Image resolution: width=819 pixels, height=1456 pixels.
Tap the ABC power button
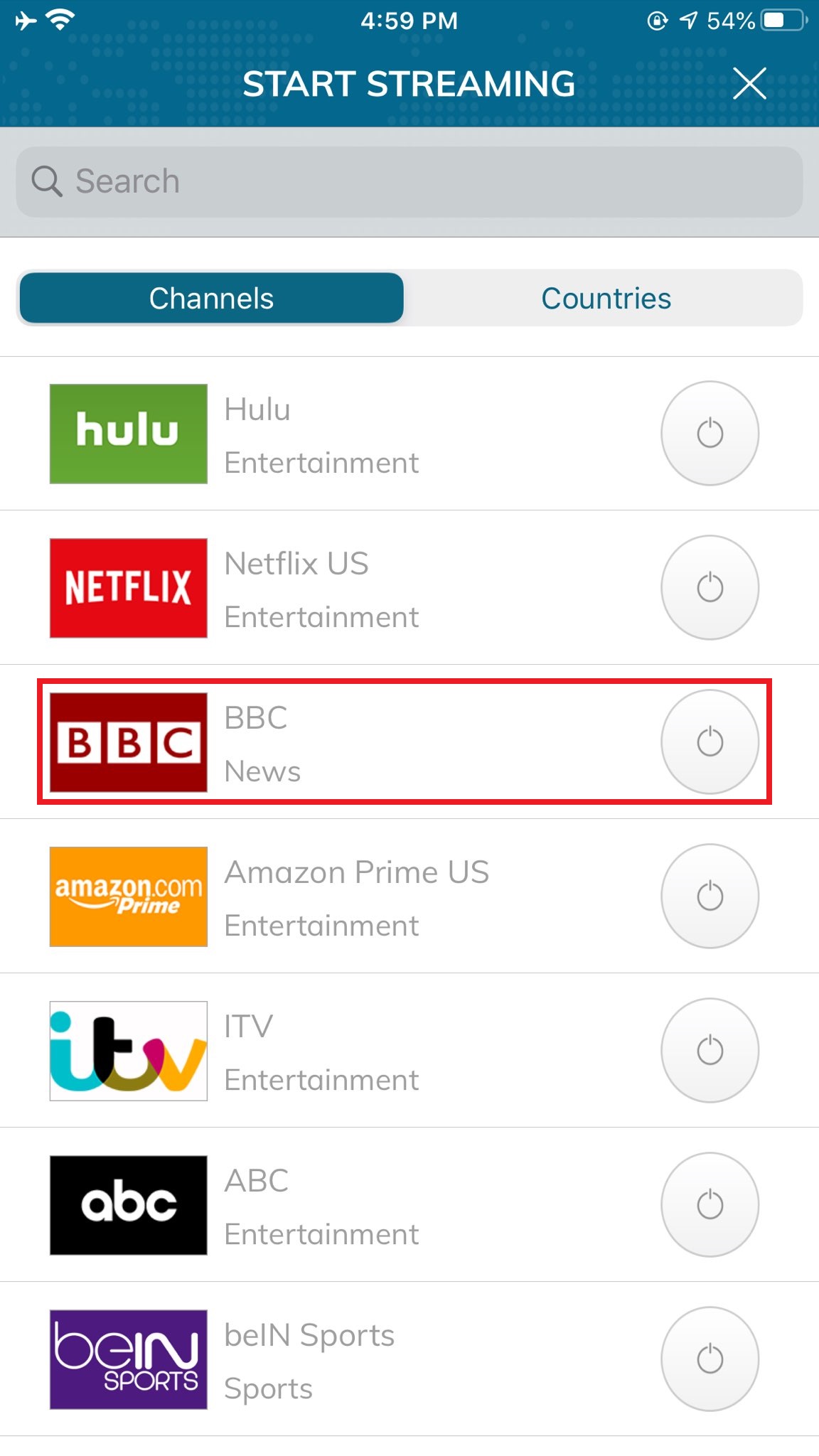coord(710,1205)
